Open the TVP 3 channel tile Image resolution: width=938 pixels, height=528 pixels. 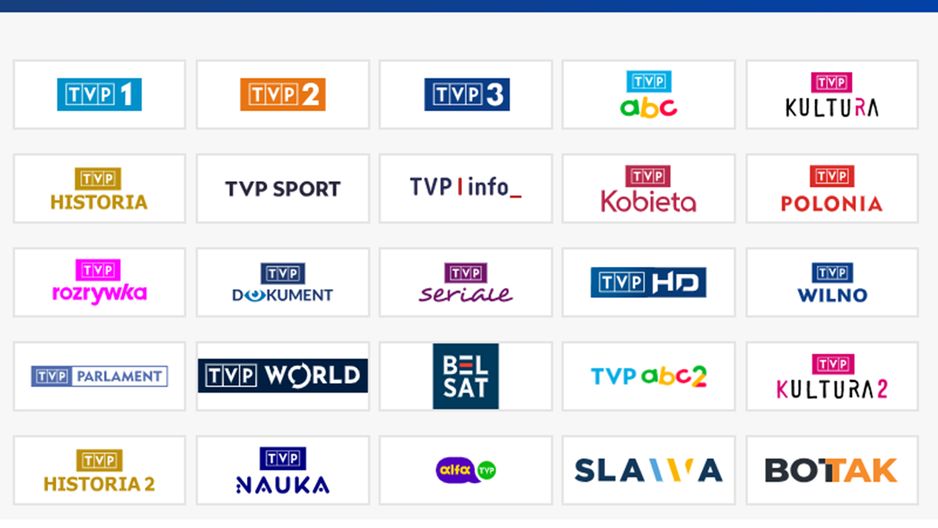pyautogui.click(x=466, y=95)
